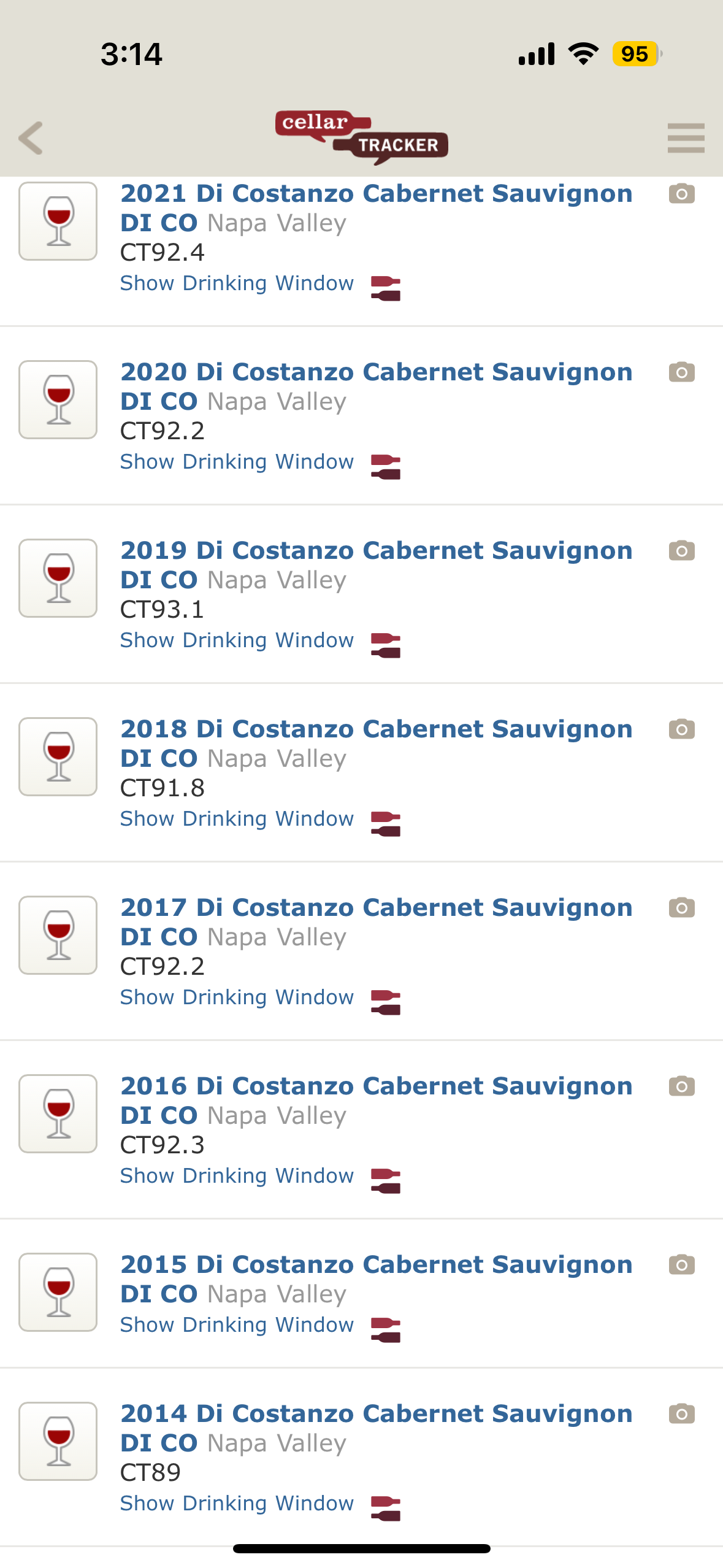Tap the camera icon beside the 2021 vintage

681,194
